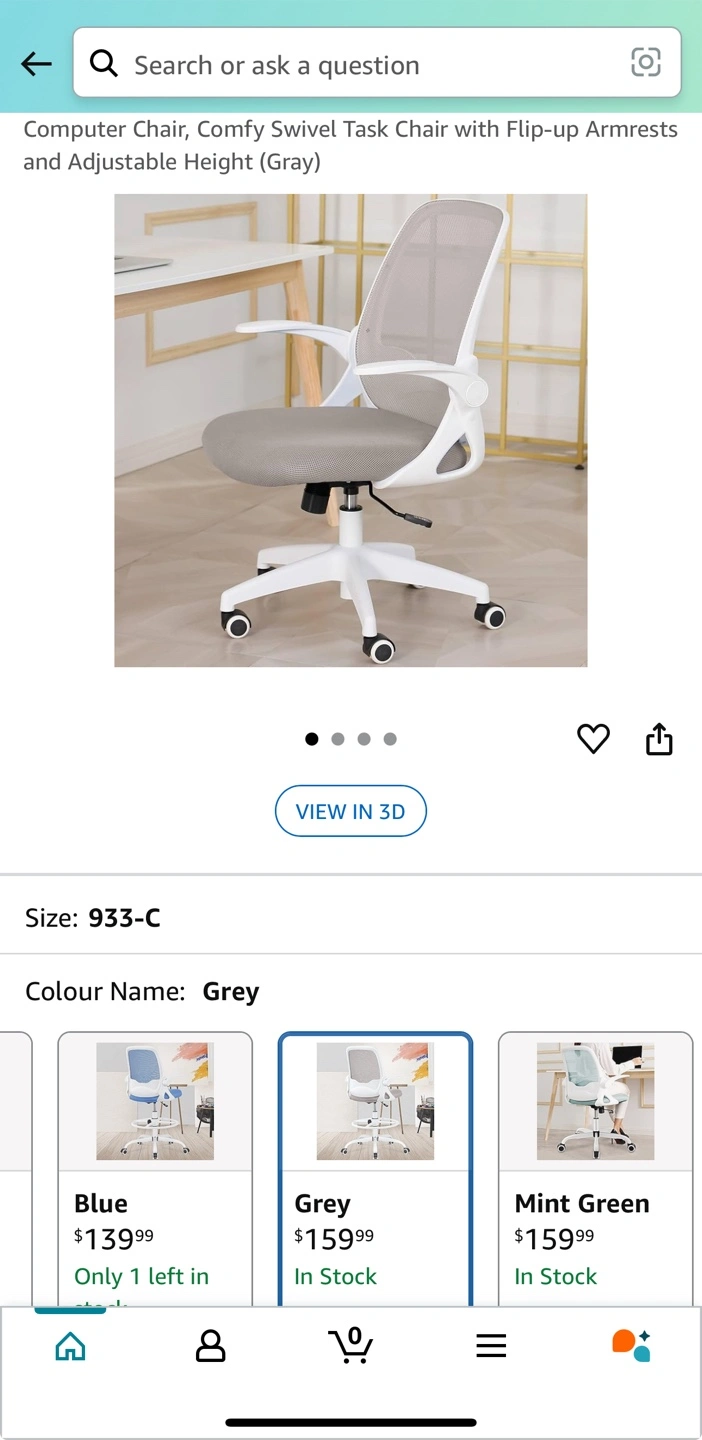Tap the search or ask a question field
The width and height of the screenshot is (702, 1440).
360,65
